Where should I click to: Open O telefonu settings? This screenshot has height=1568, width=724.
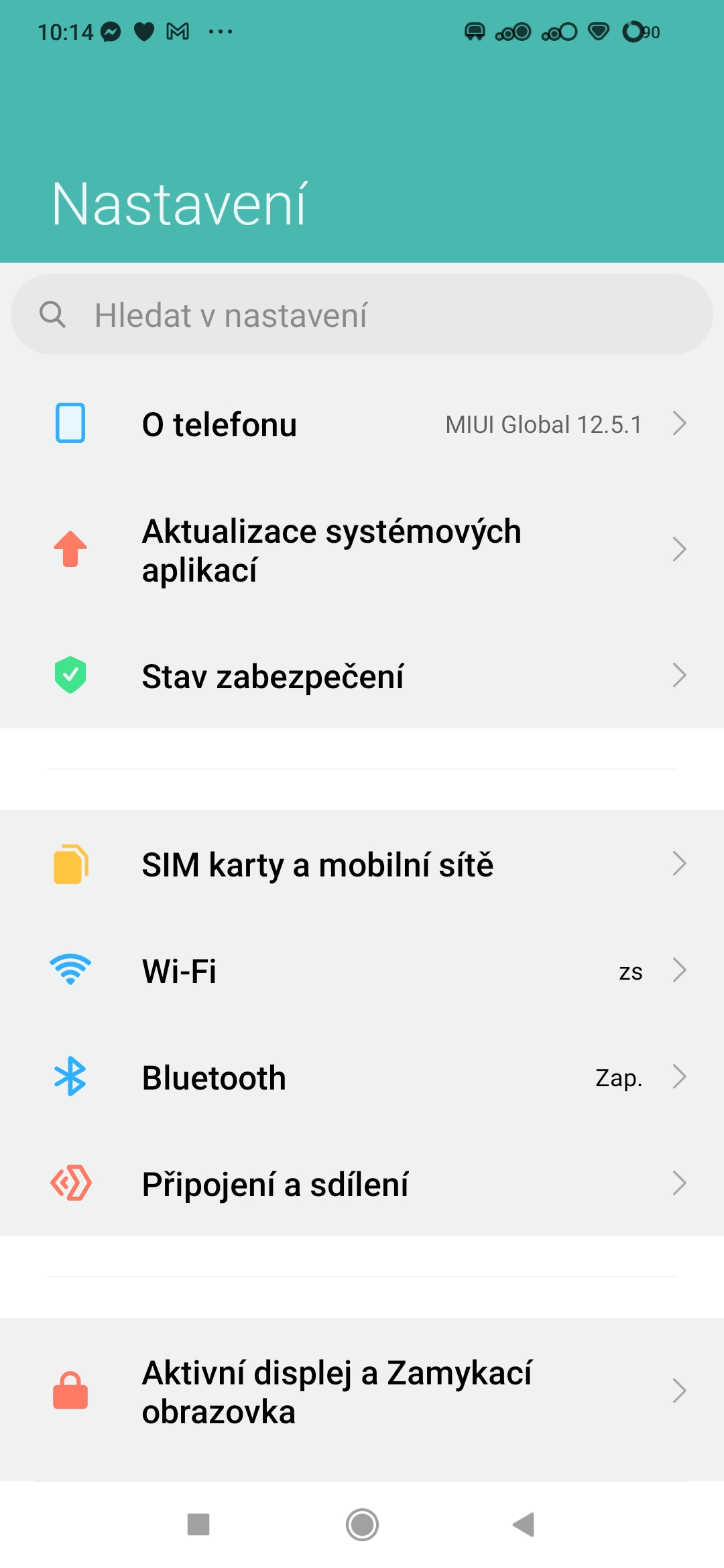(362, 424)
